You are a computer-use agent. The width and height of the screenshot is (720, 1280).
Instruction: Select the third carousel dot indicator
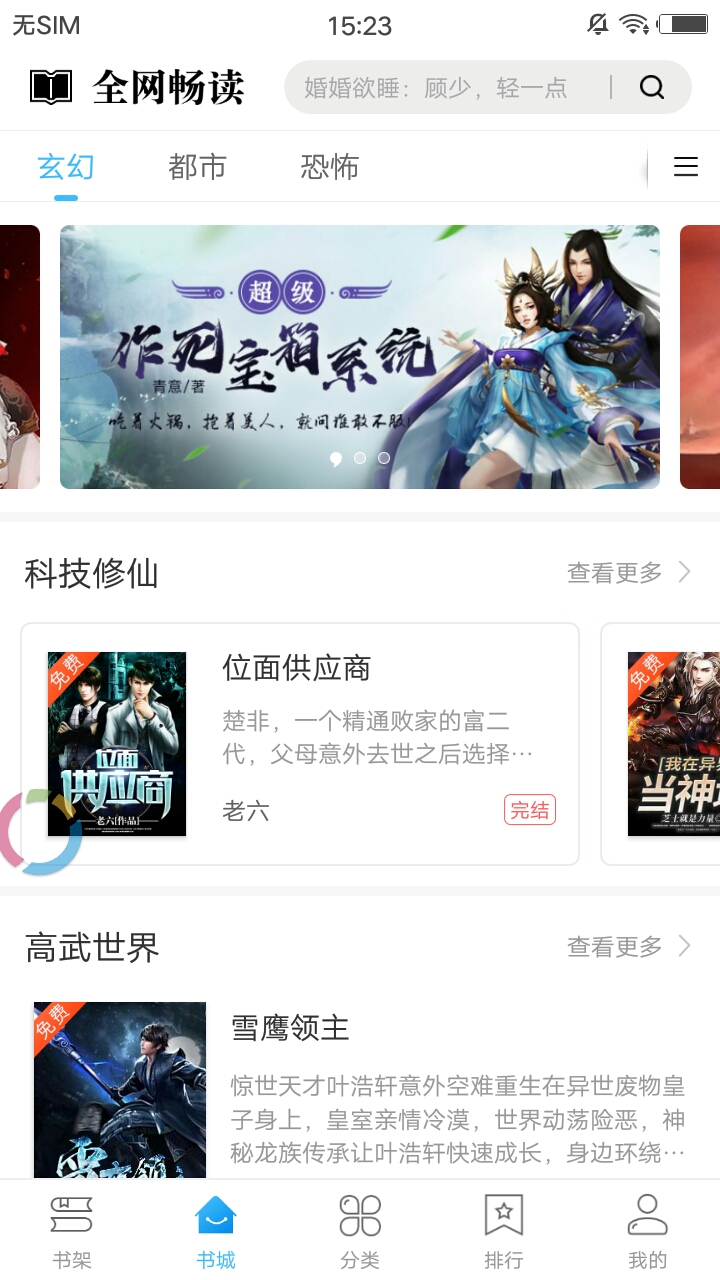[383, 458]
